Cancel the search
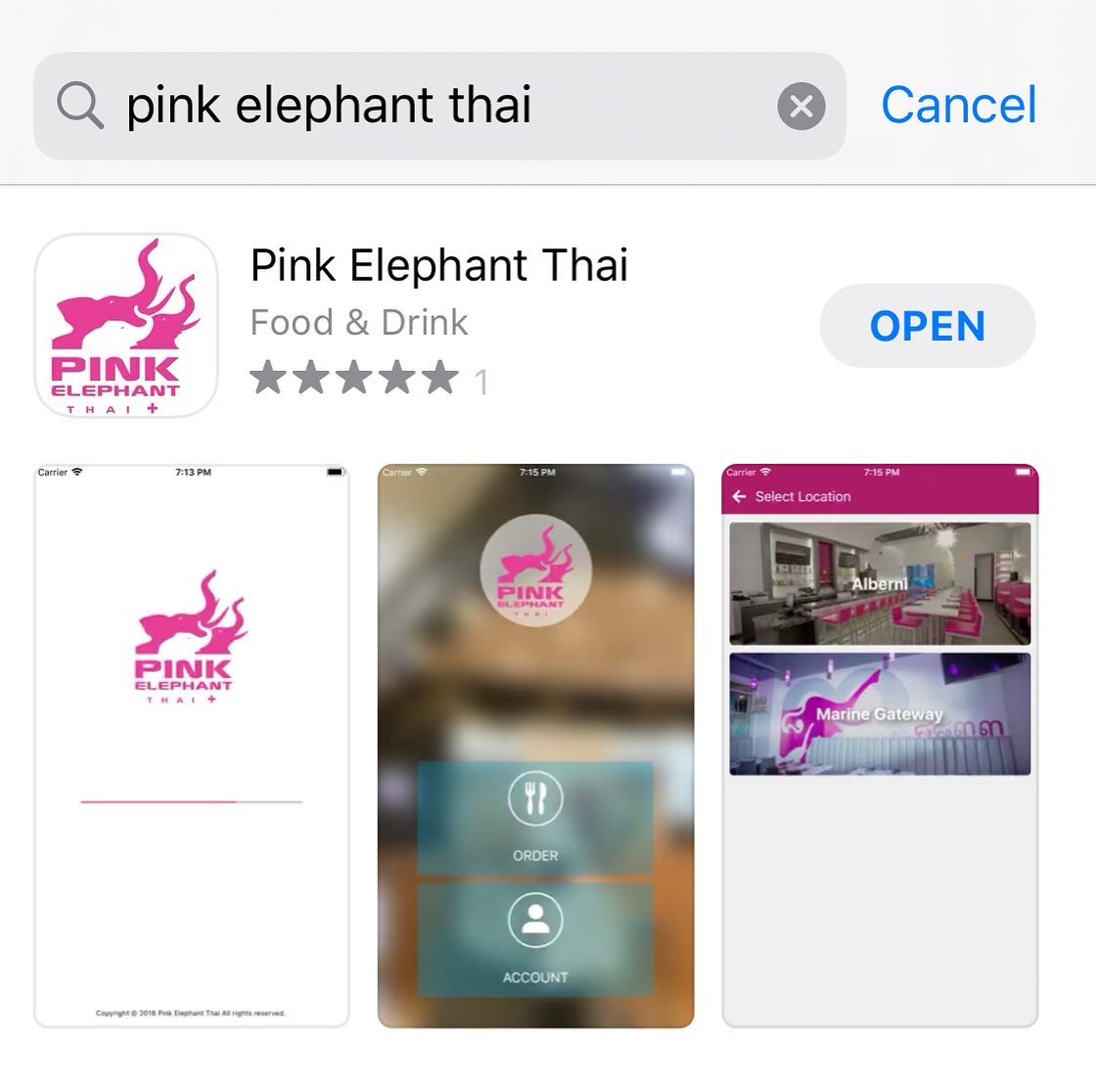This screenshot has height=1092, width=1096. [958, 105]
